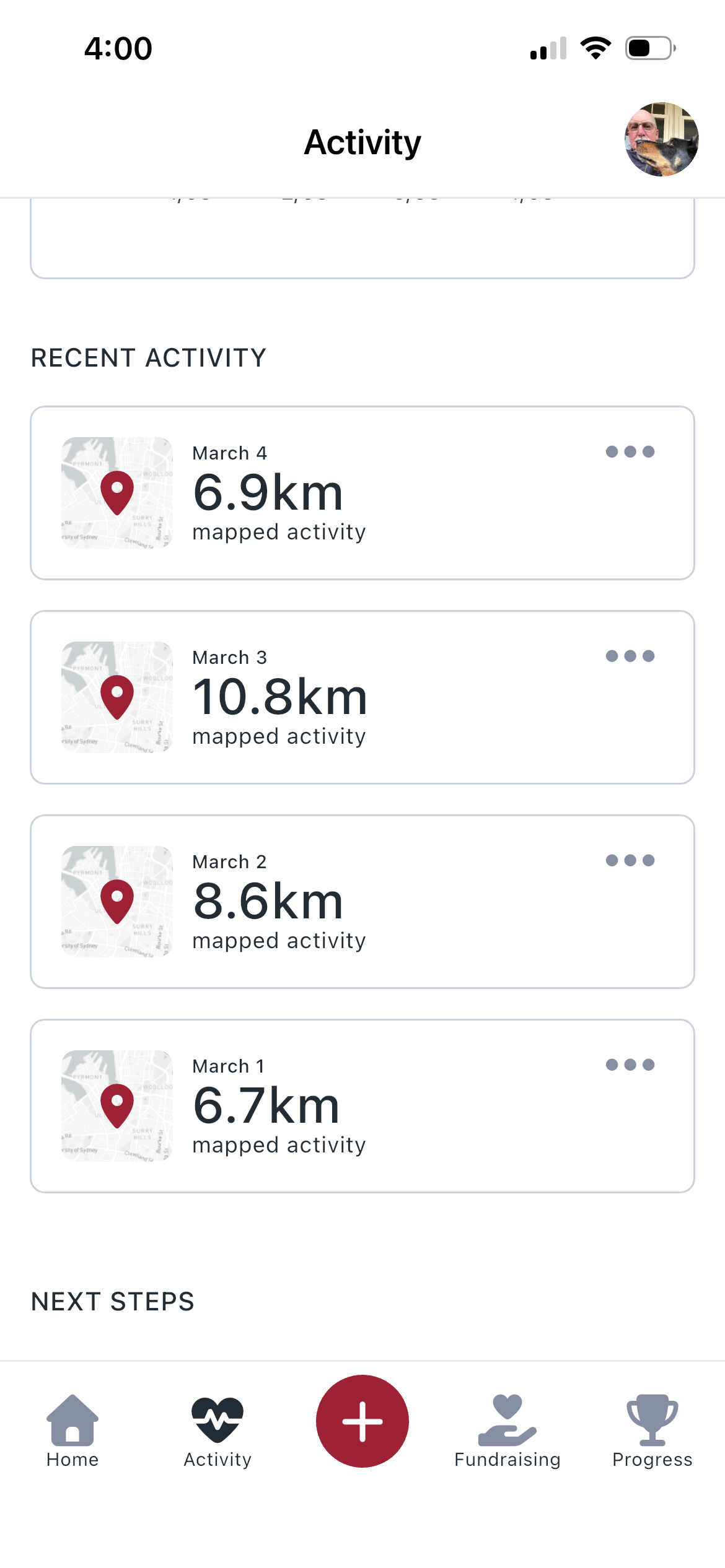This screenshot has height=1568, width=725.
Task: Open the profile picture in the header
Action: (x=661, y=139)
